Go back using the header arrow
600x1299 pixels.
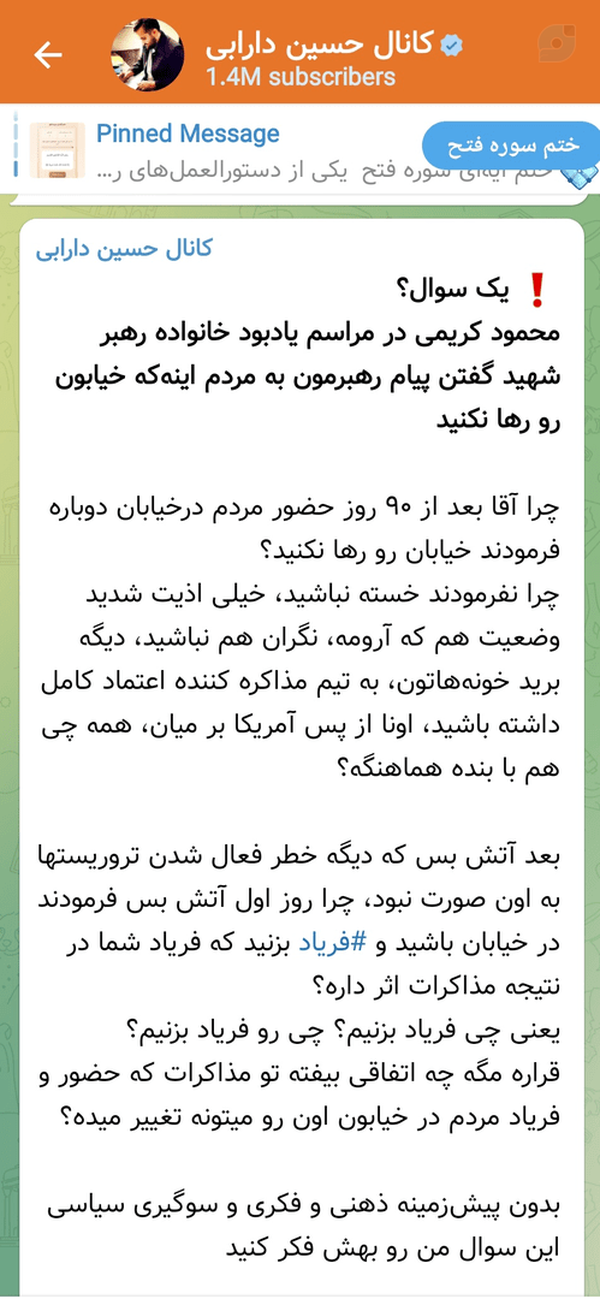tap(48, 54)
